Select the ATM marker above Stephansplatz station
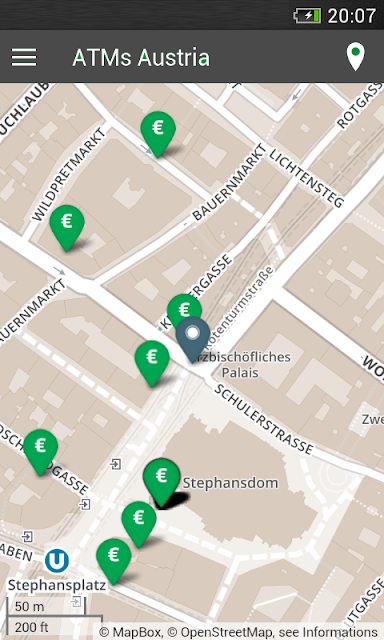Screen dimensions: 384x640 [114, 561]
